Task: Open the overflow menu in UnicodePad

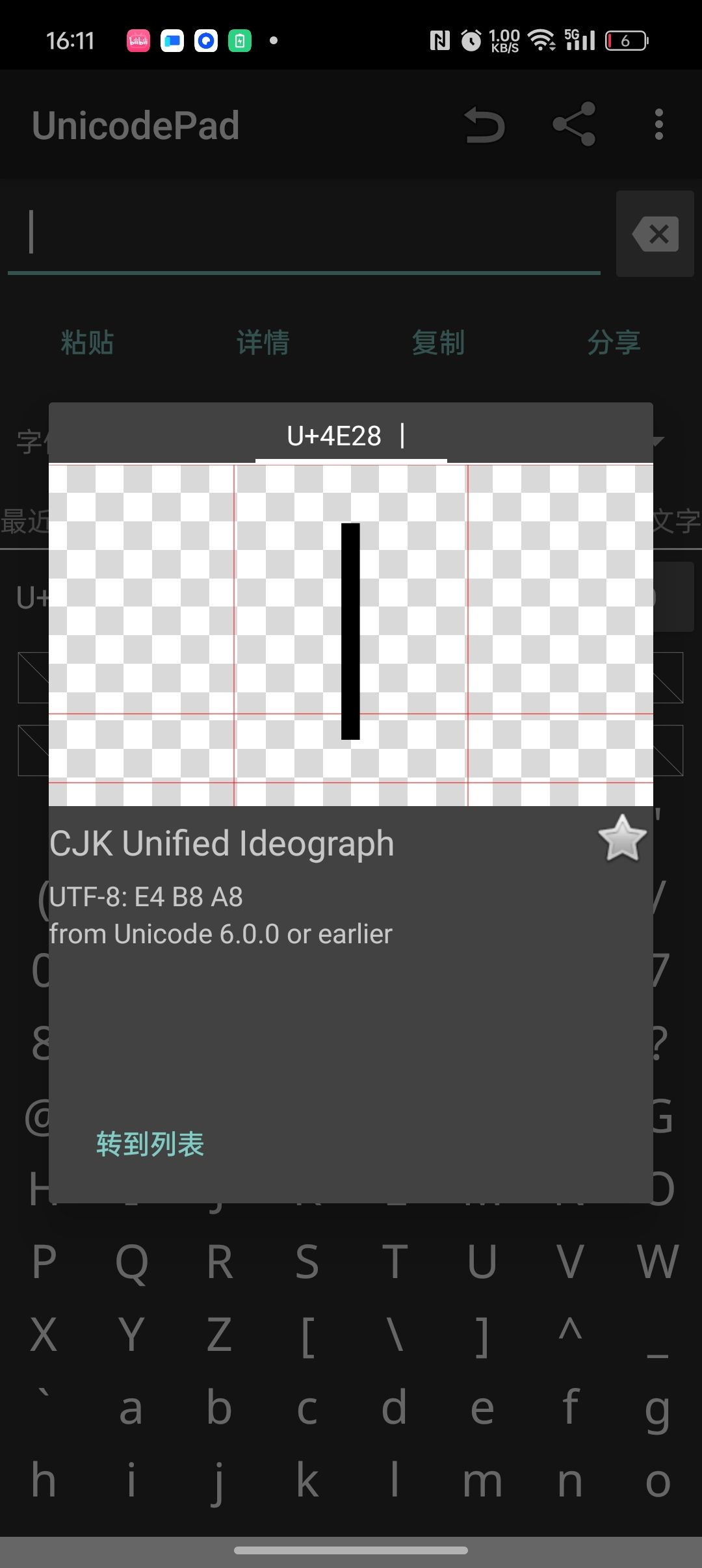Action: pos(658,125)
